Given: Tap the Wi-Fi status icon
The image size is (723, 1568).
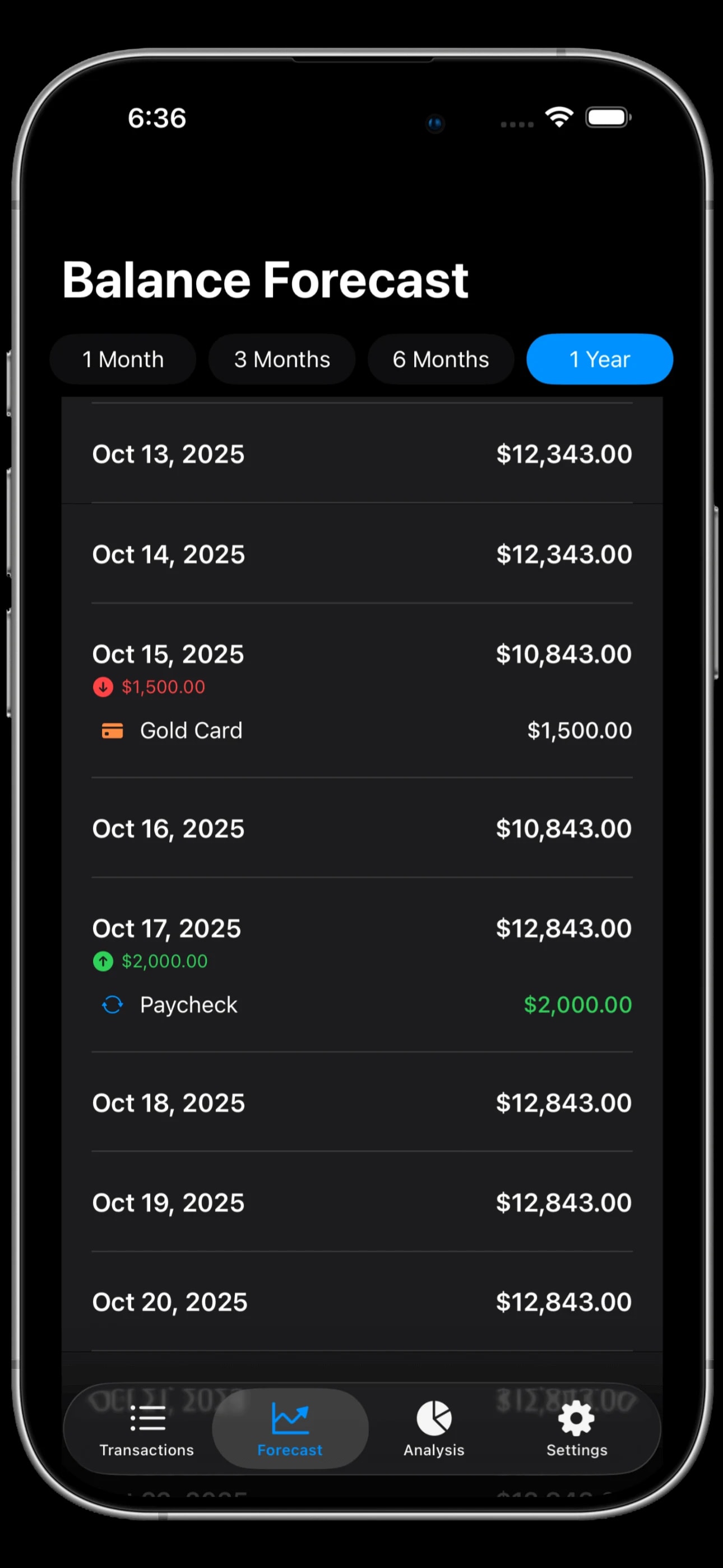Looking at the screenshot, I should pos(558,117).
